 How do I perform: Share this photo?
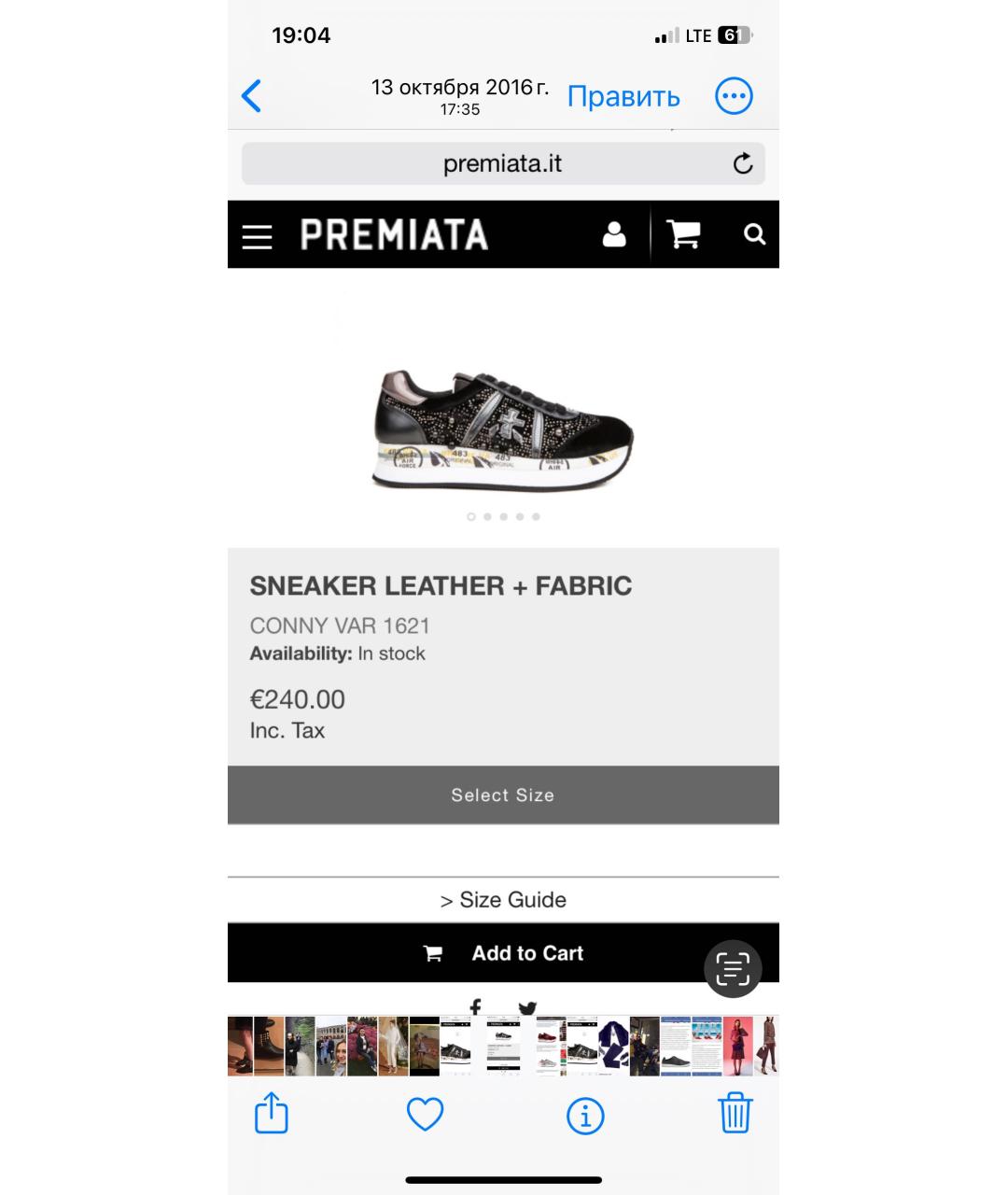click(272, 1114)
